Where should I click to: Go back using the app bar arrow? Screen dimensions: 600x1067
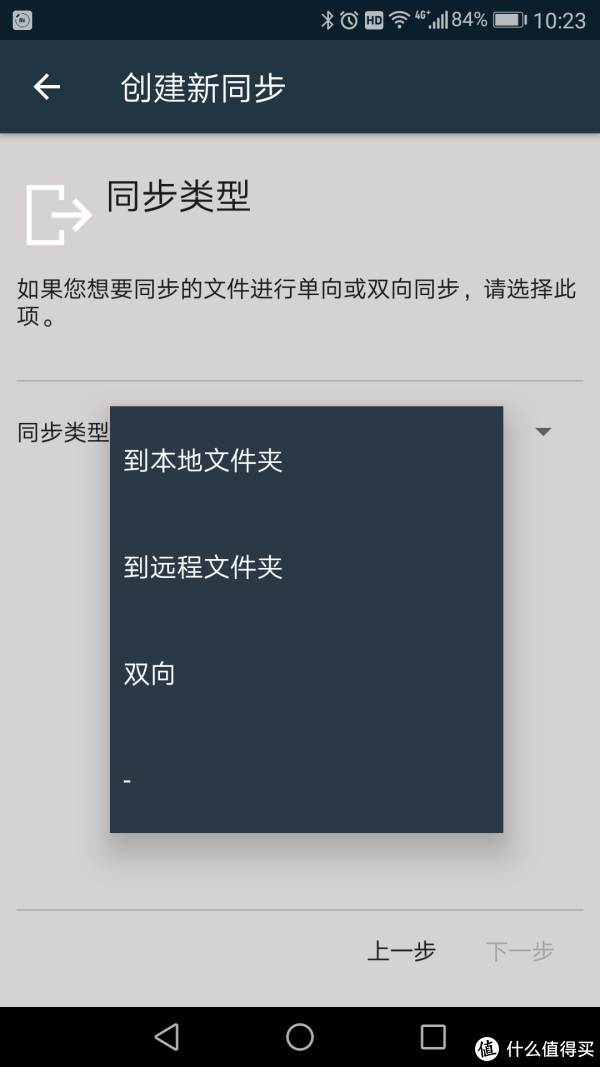47,87
